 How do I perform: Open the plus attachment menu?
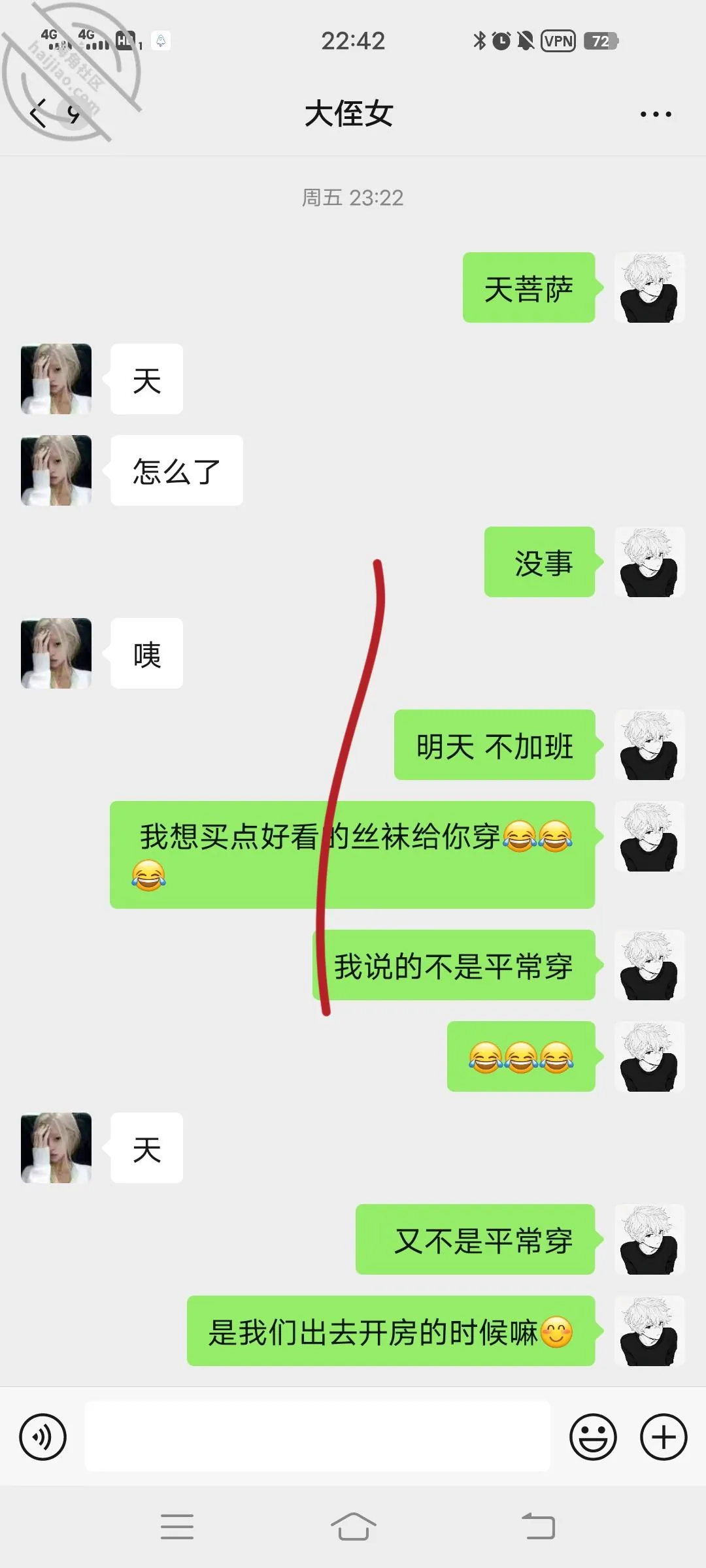pyautogui.click(x=664, y=1437)
